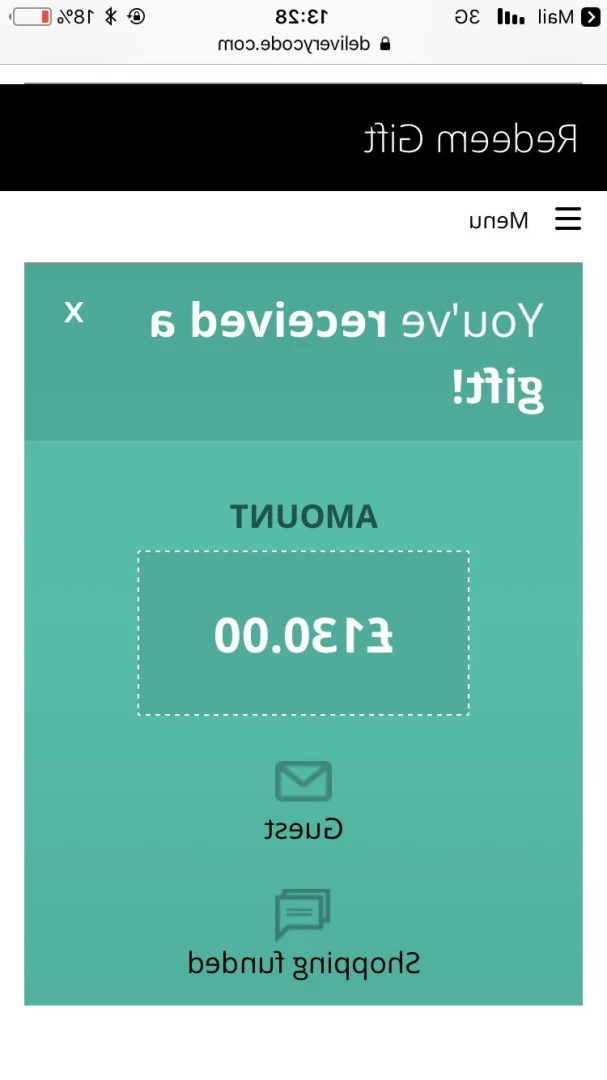Dismiss the received a gift banner

pos(74,313)
